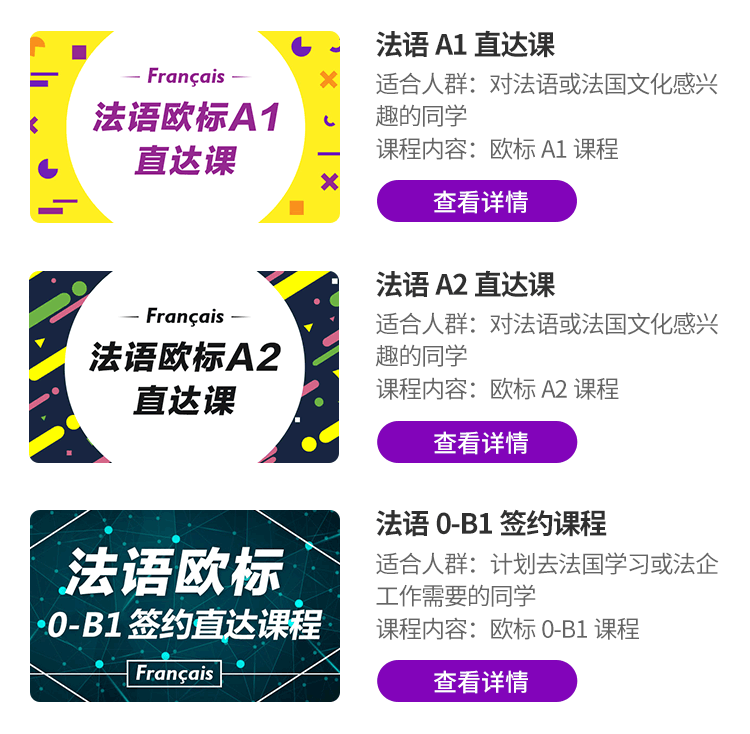The image size is (750, 734).
Task: View details of 法语 A2 直达课
Action: coord(477,442)
